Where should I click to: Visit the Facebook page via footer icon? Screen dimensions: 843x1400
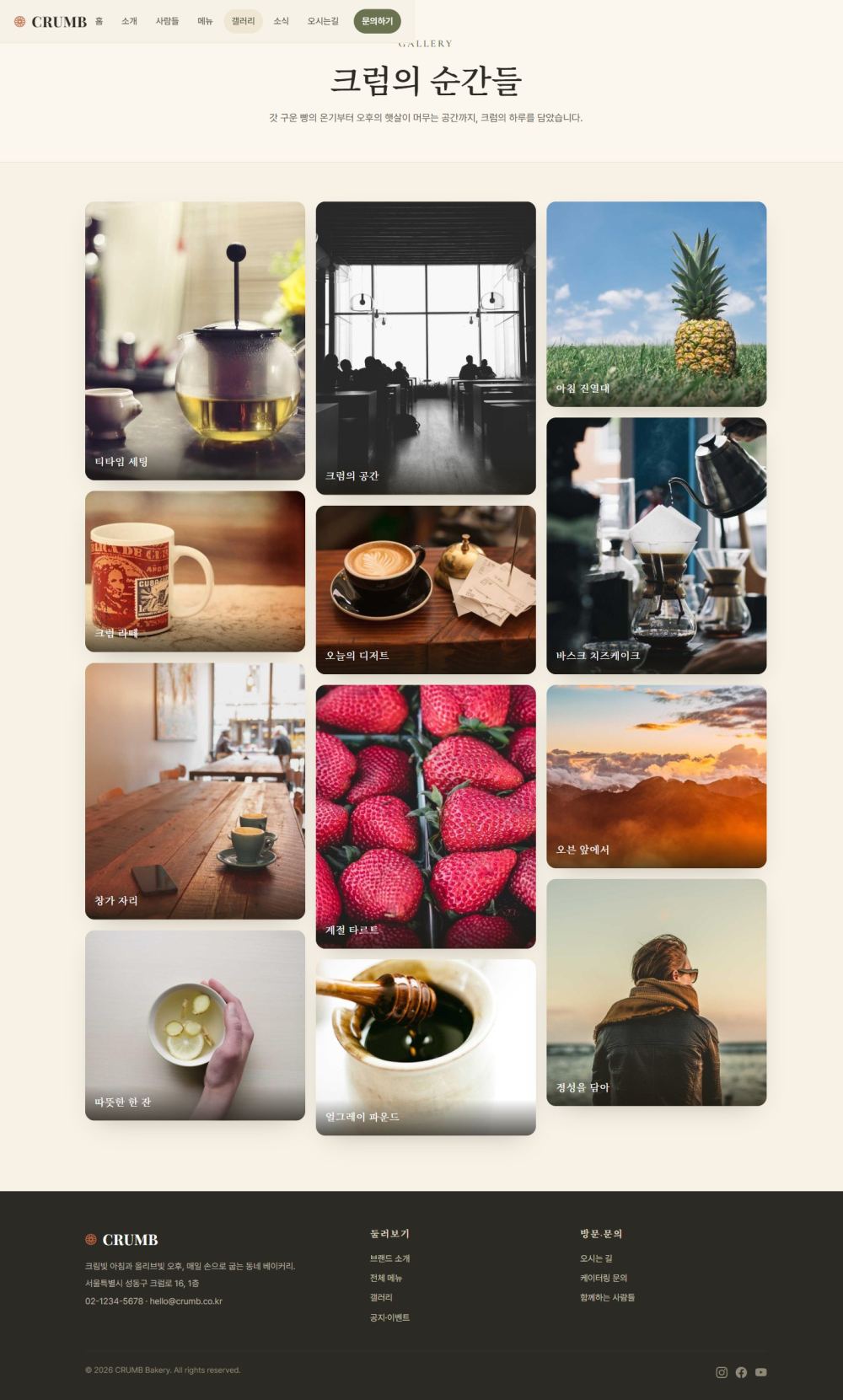(x=741, y=1372)
